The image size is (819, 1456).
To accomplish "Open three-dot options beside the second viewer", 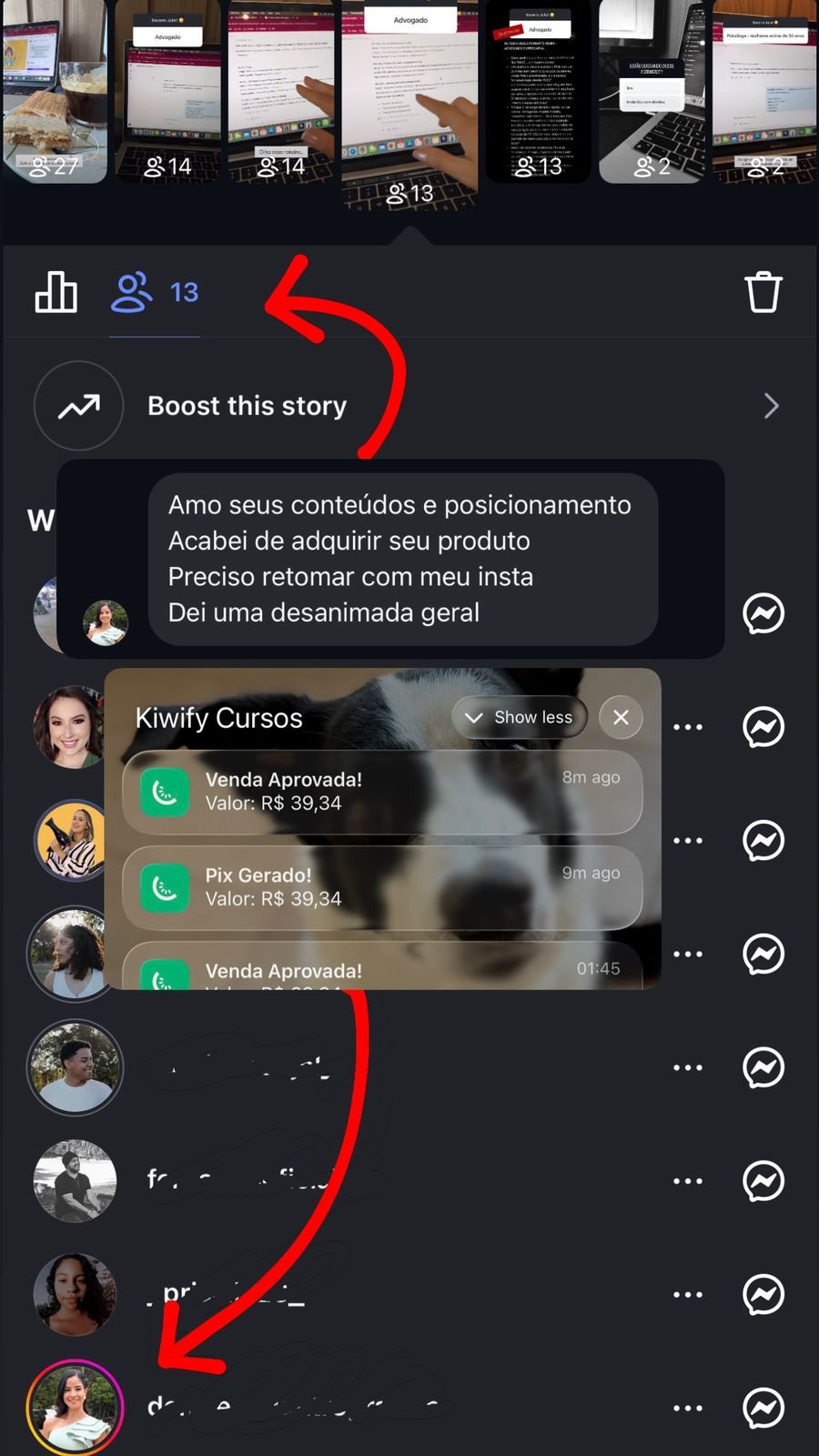I will (x=688, y=726).
